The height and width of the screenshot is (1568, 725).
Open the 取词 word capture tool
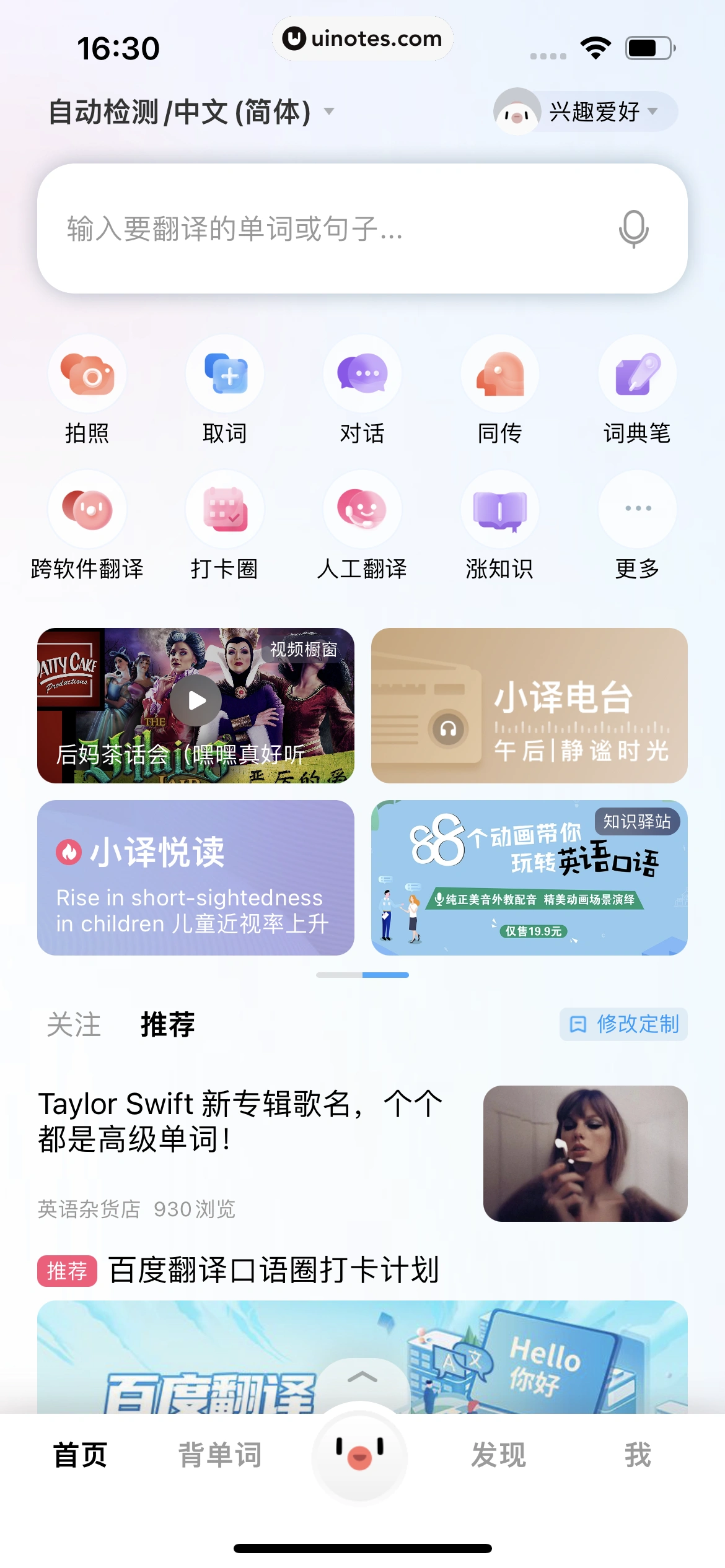[224, 374]
